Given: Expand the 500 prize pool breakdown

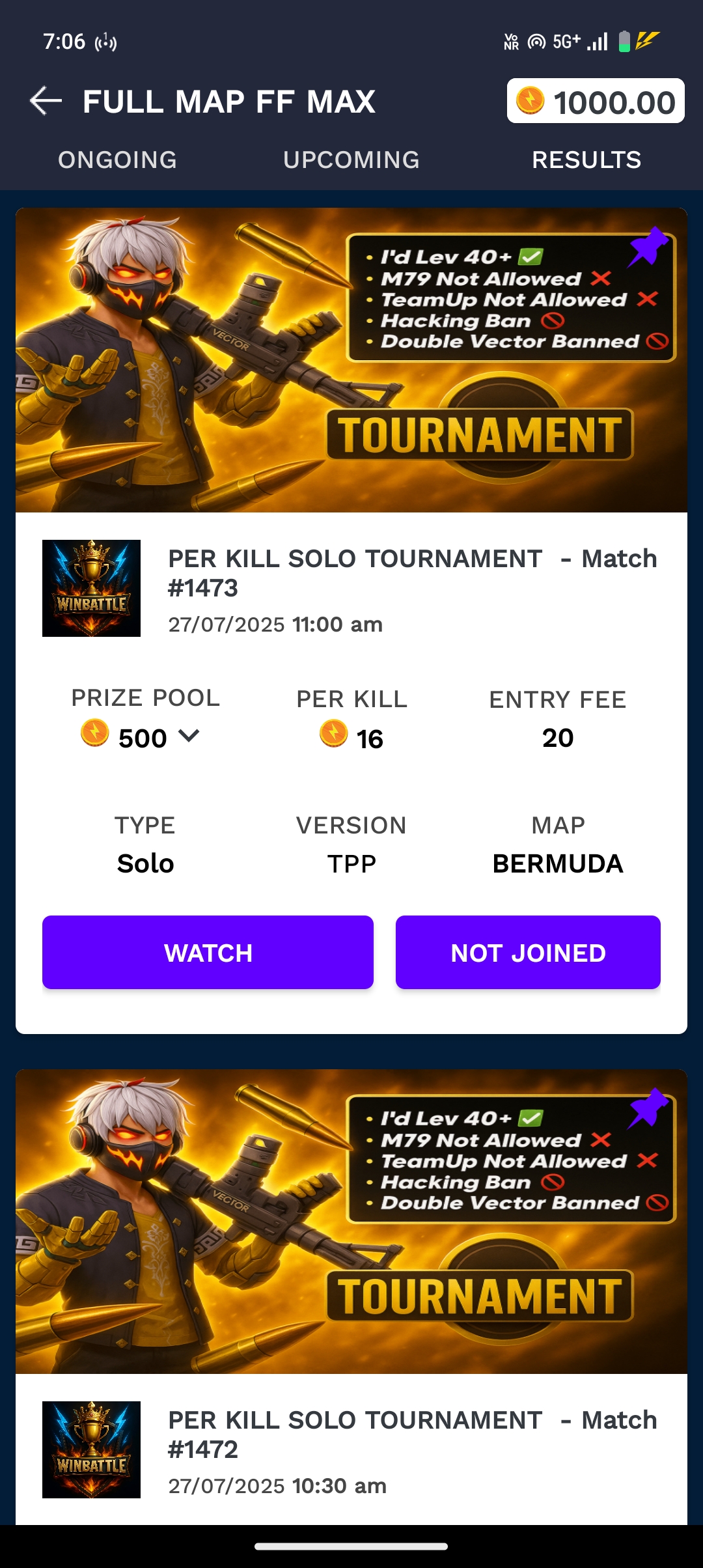Looking at the screenshot, I should click(x=187, y=736).
